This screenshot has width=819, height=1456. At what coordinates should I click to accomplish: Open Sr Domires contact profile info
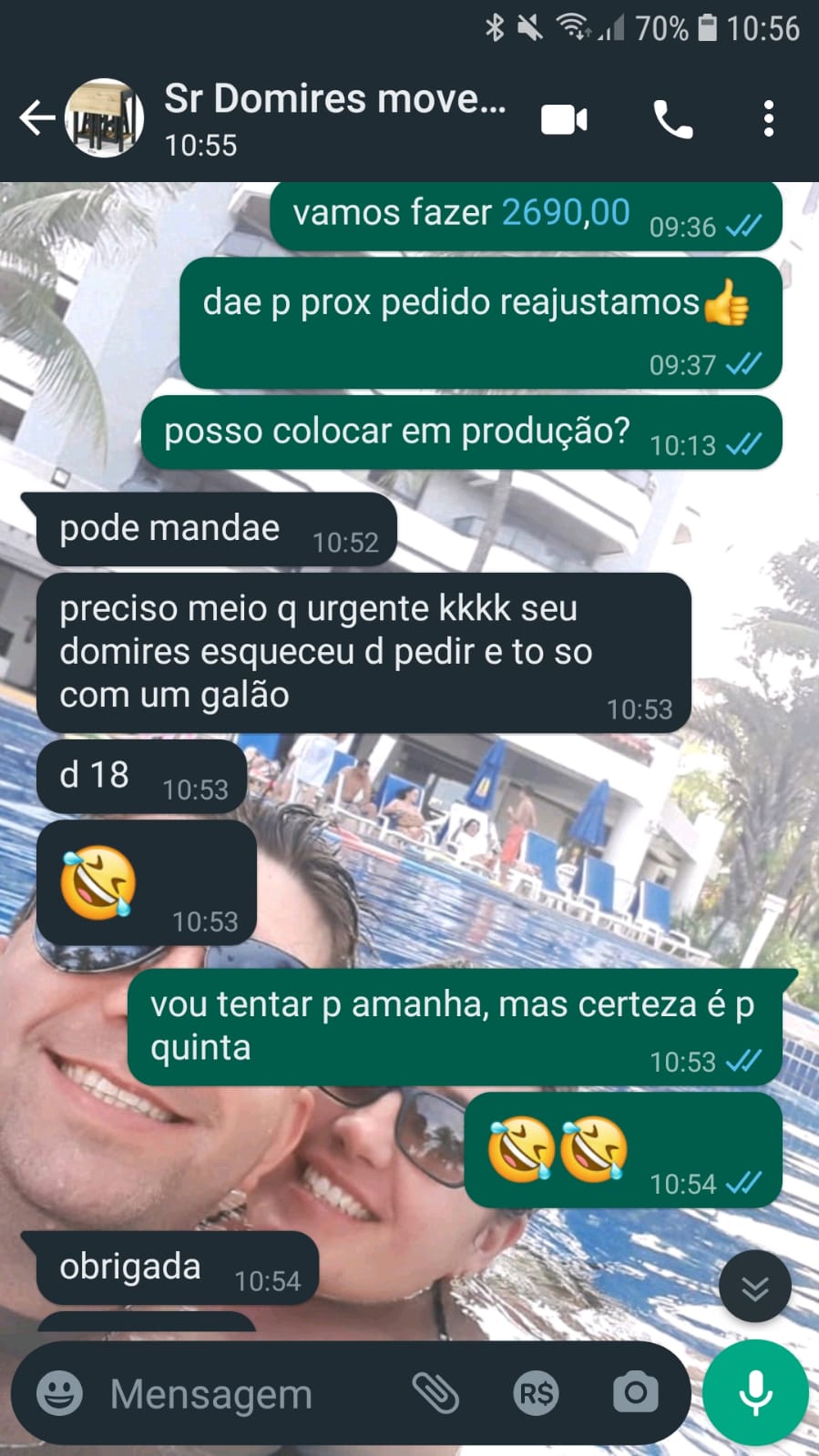[333, 118]
